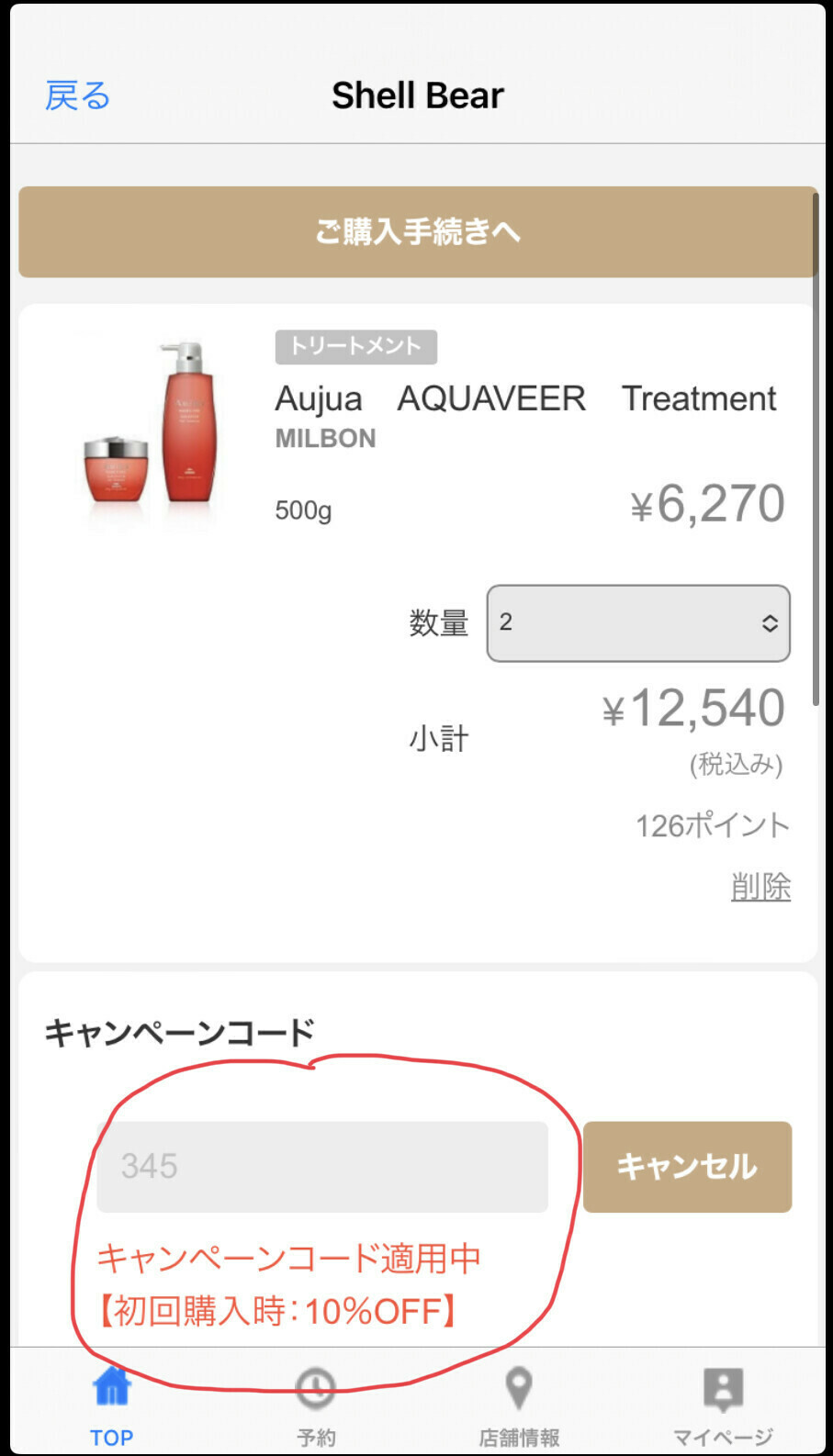
Task: Switch to the 店舗情報 tab
Action: pyautogui.click(x=519, y=1405)
